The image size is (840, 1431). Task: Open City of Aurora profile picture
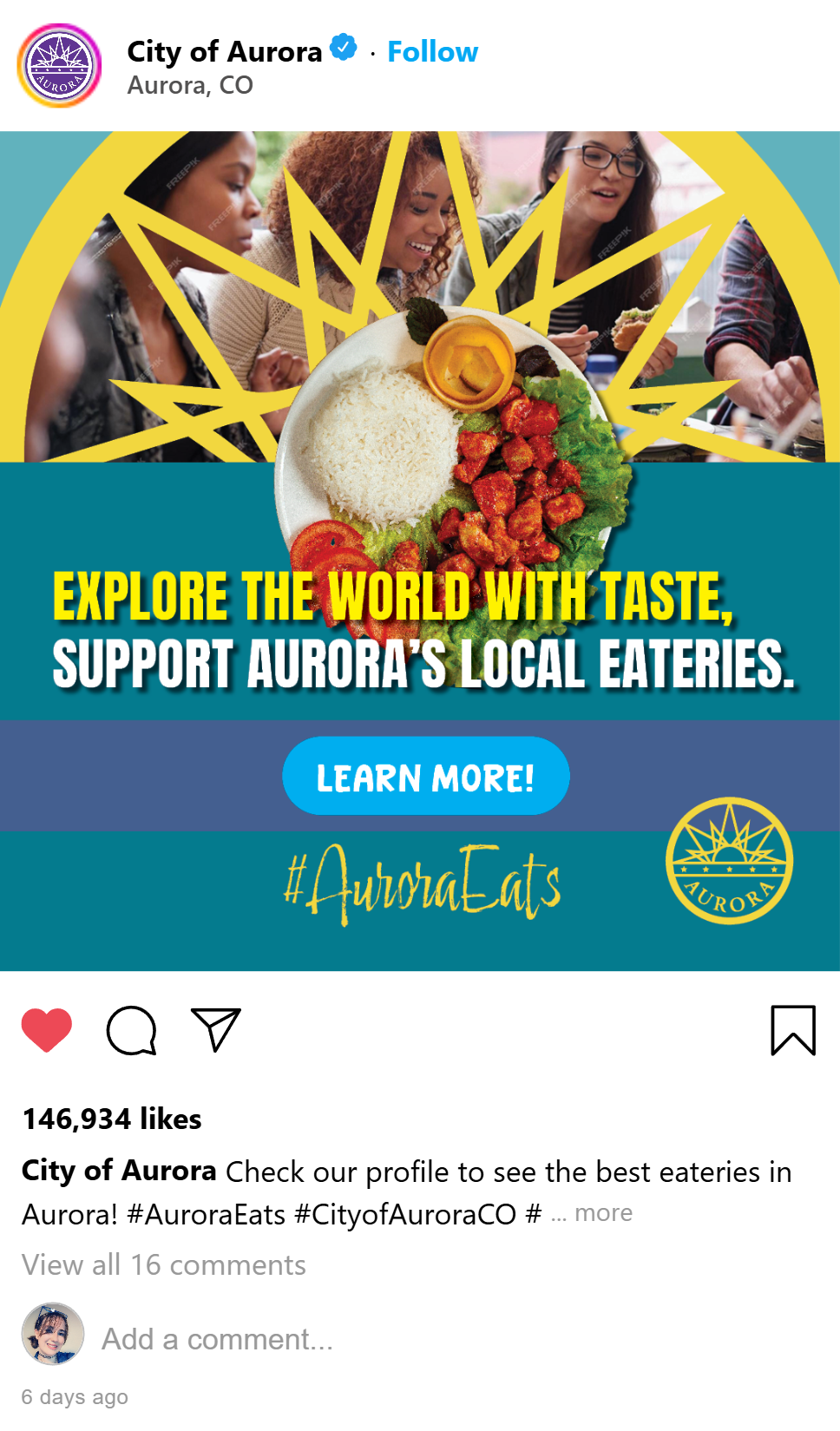tap(59, 66)
